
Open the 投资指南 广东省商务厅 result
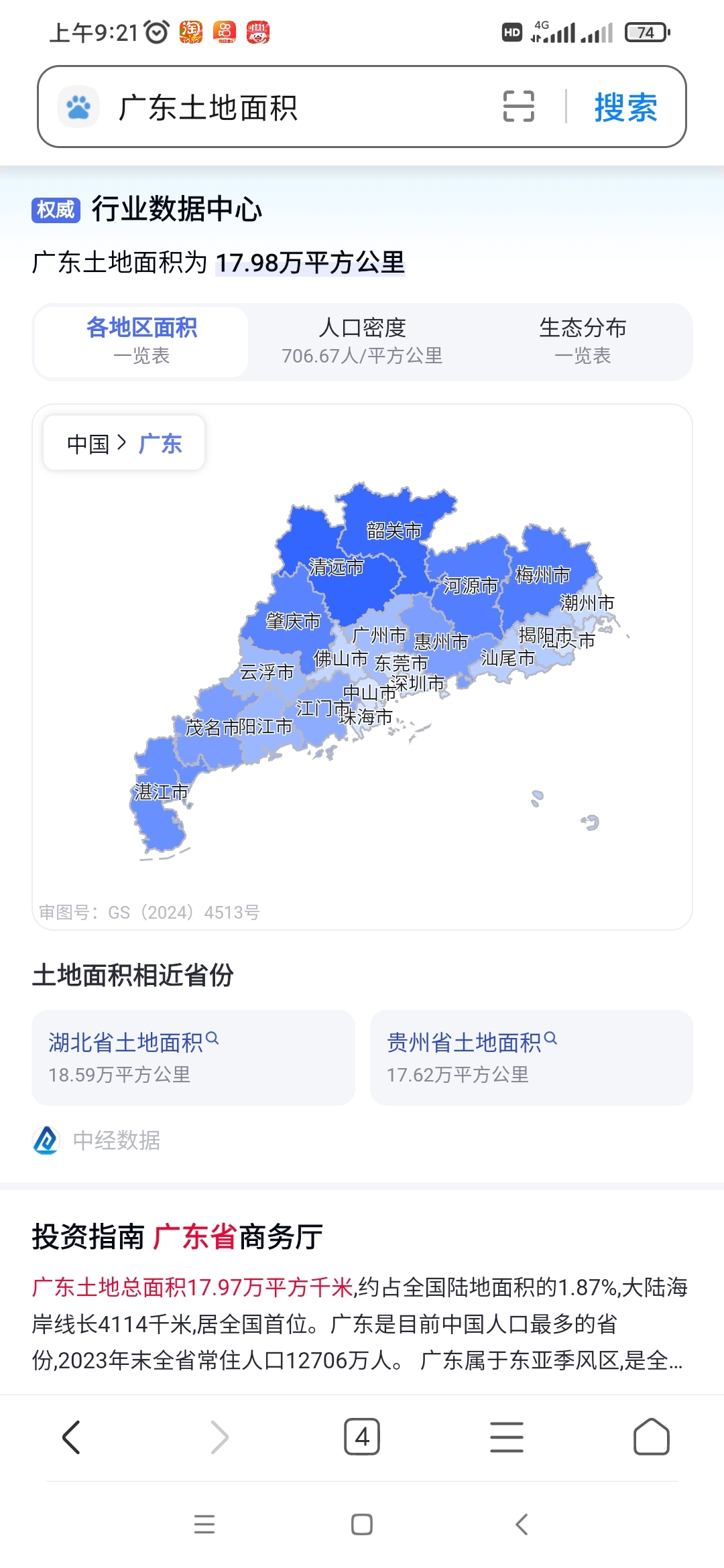coord(178,1236)
